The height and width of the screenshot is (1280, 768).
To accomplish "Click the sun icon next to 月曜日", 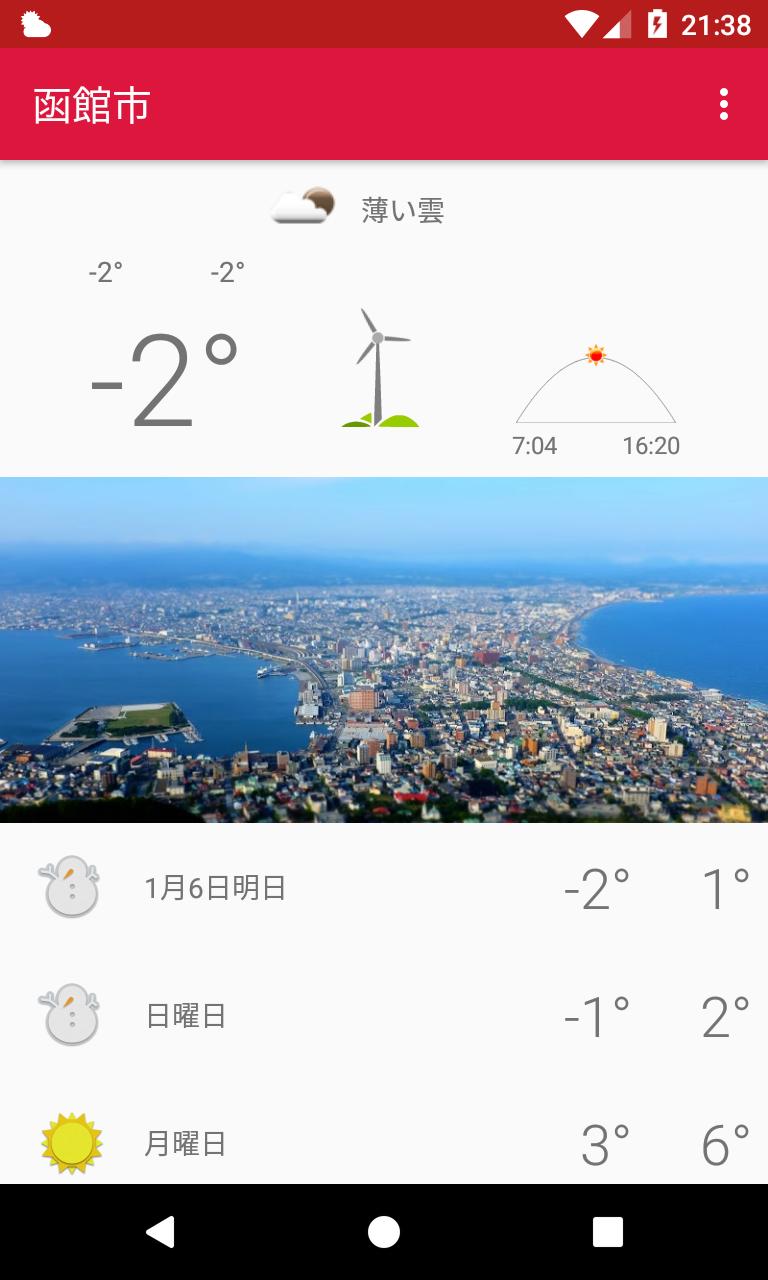I will (x=70, y=1142).
